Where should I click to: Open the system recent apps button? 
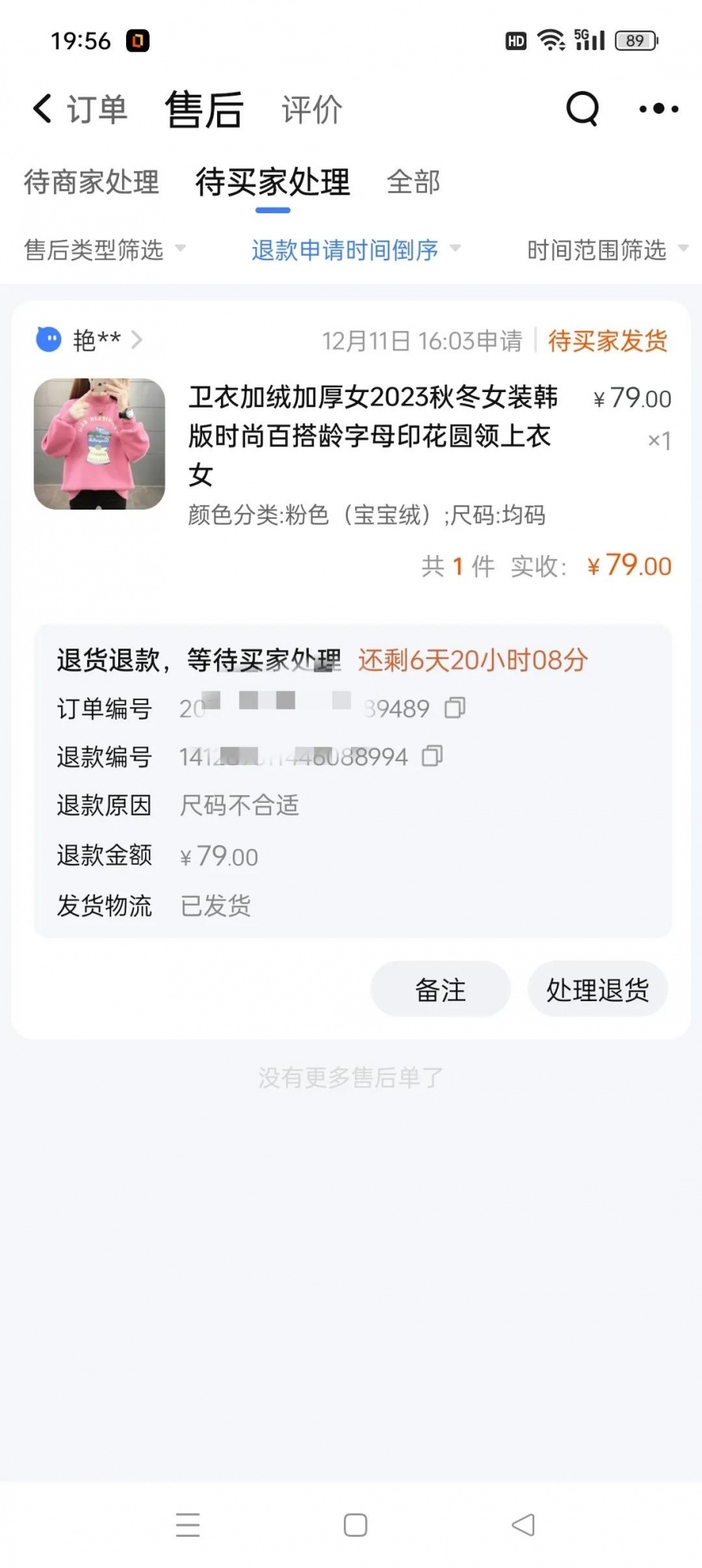pos(188,1525)
